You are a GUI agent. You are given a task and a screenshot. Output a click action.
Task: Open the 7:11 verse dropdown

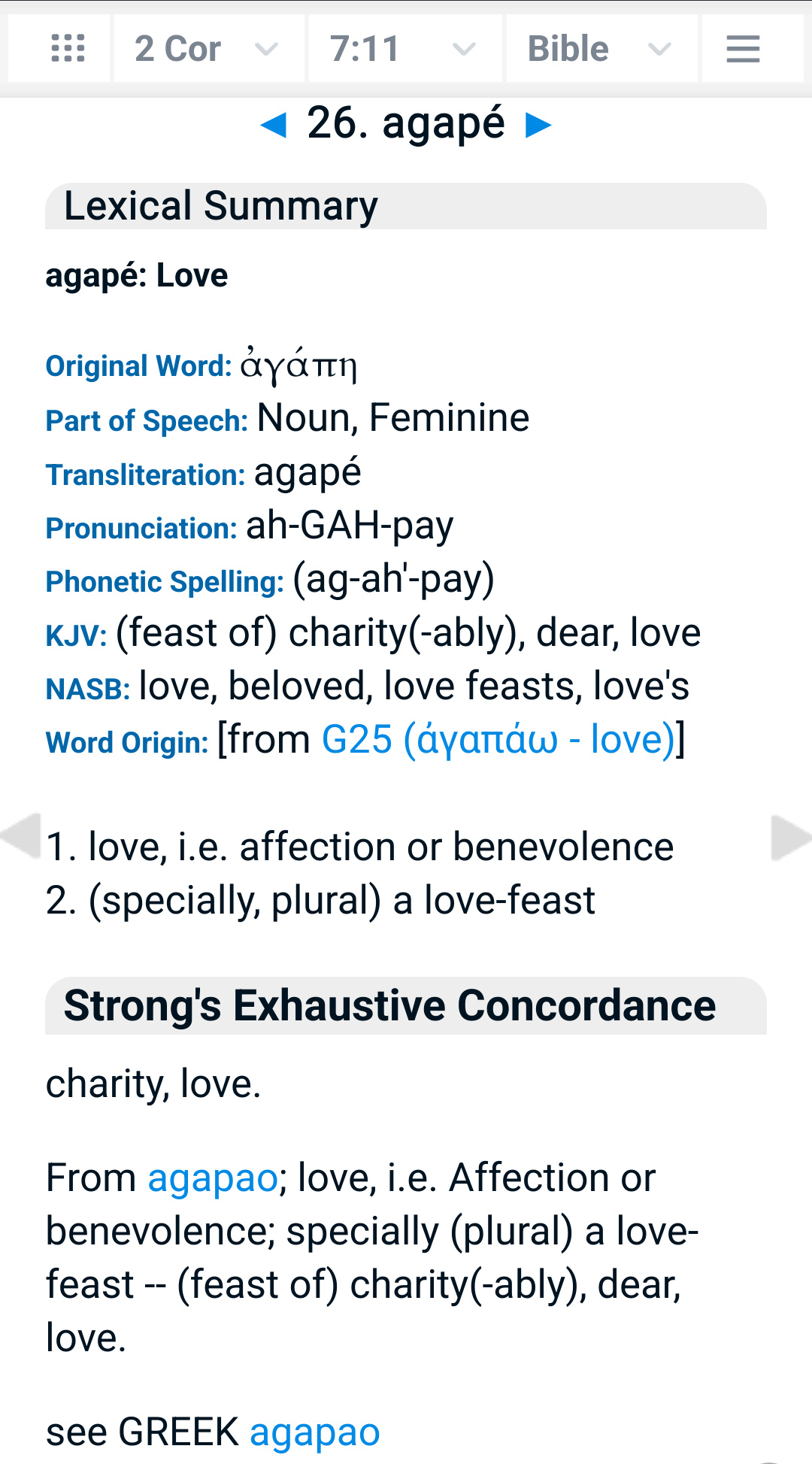click(404, 49)
